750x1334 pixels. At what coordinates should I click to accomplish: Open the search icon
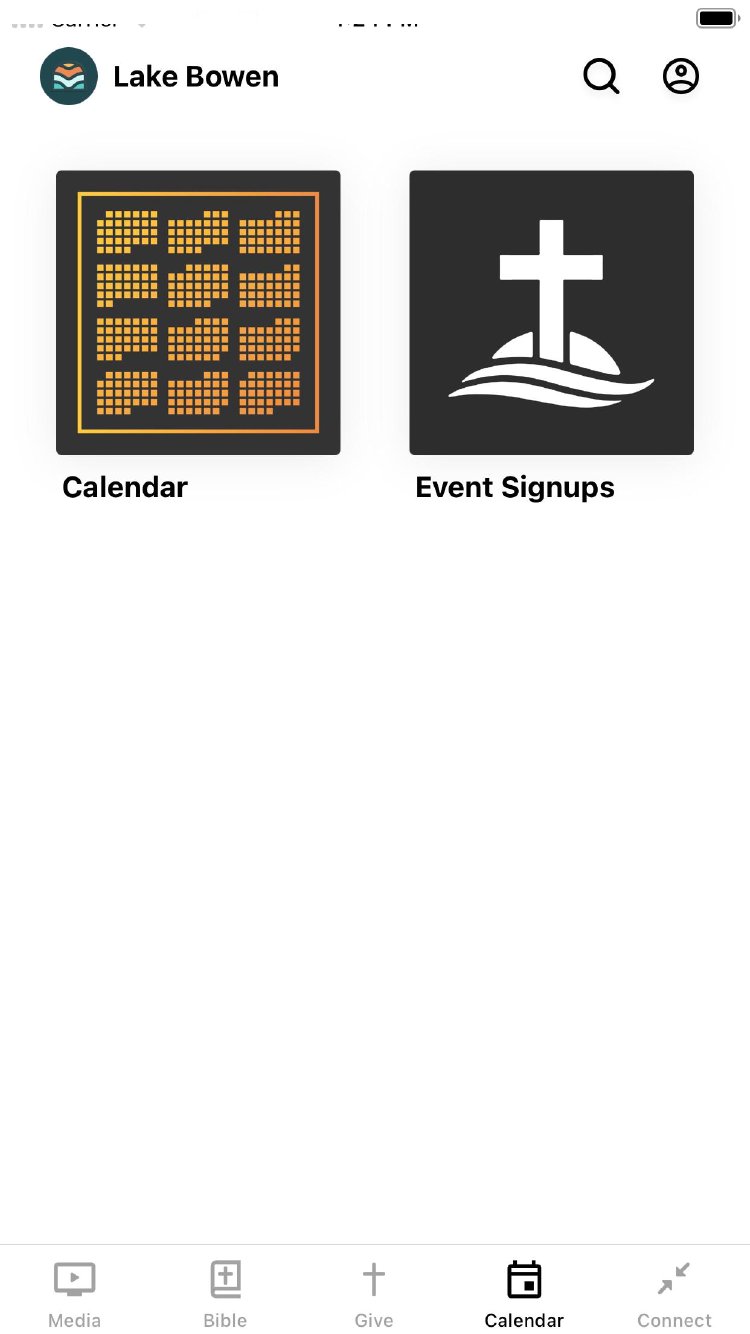[601, 76]
